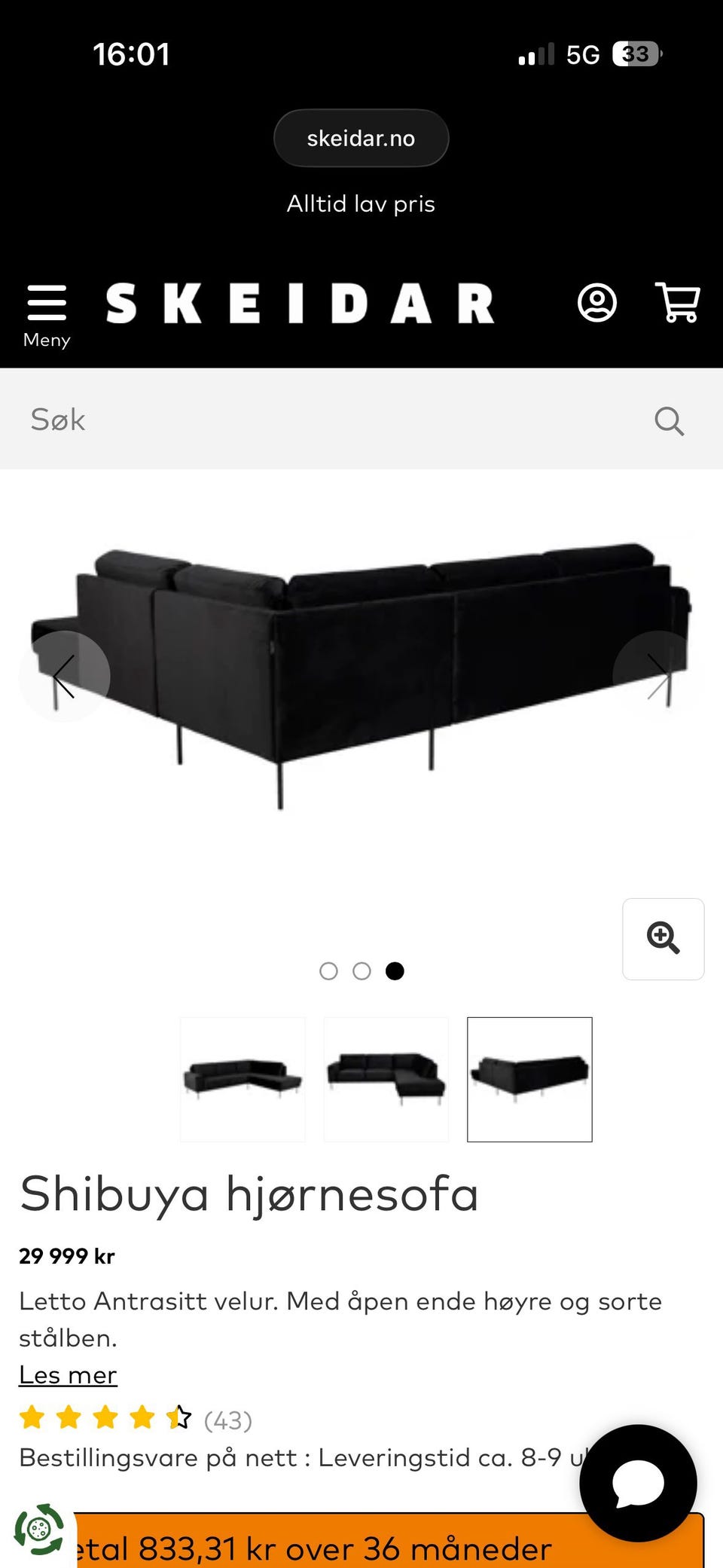Open the cookie settings icon
Image resolution: width=723 pixels, height=1568 pixels.
tap(38, 1530)
